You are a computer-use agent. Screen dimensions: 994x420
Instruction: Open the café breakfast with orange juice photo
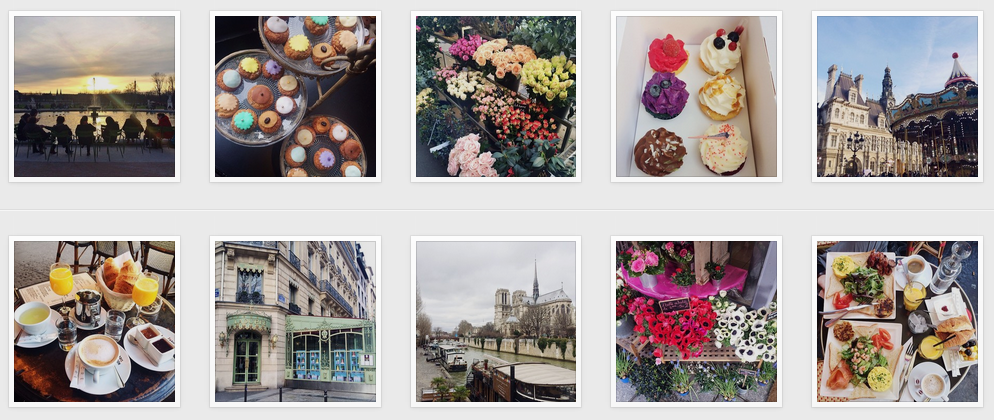point(94,321)
